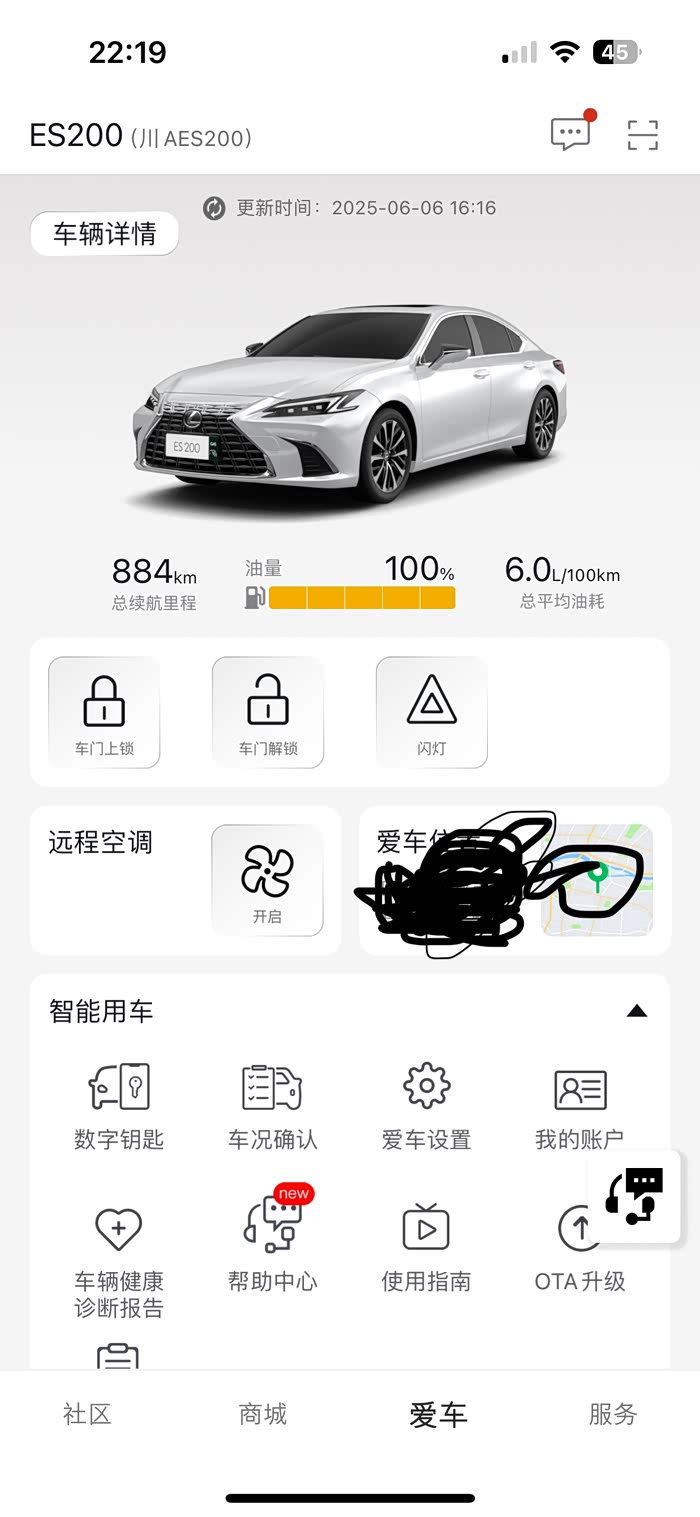Open 帮助中心 help center
This screenshot has width=700, height=1517.
[x=272, y=1245]
